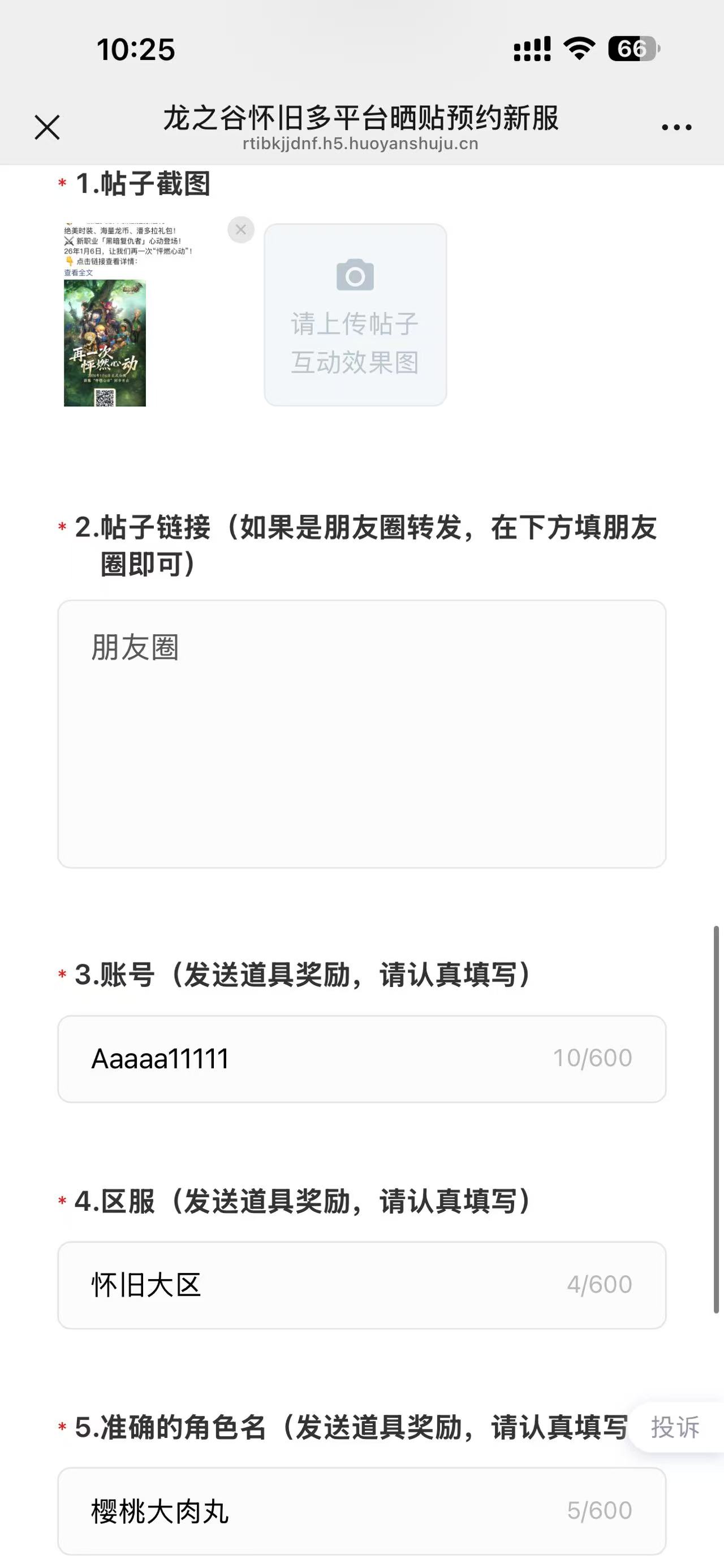Image resolution: width=724 pixels, height=1568 pixels.
Task: Remove the uploaded post screenshot
Action: (240, 229)
